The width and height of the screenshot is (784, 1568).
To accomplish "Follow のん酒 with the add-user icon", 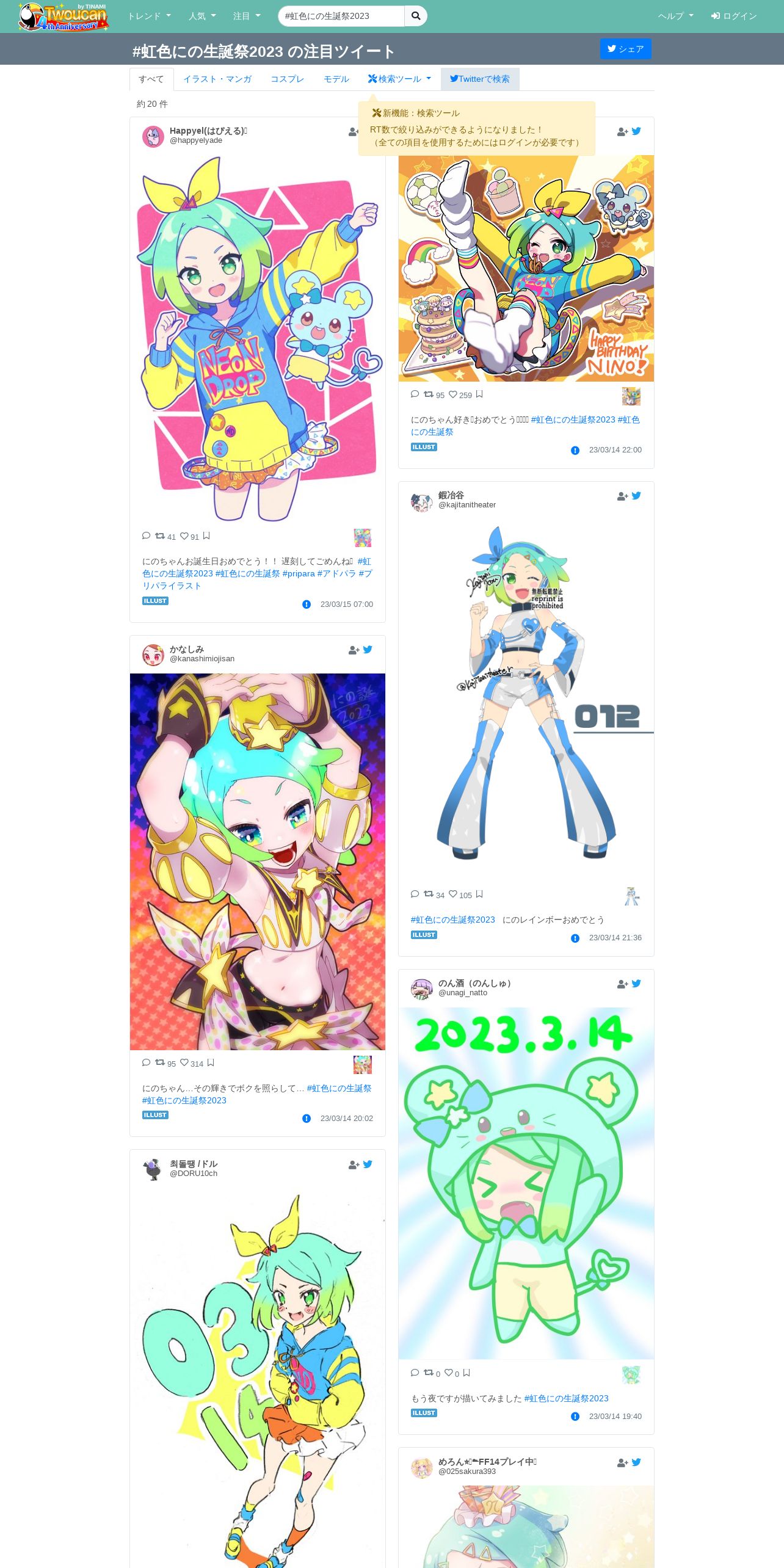I will (622, 984).
